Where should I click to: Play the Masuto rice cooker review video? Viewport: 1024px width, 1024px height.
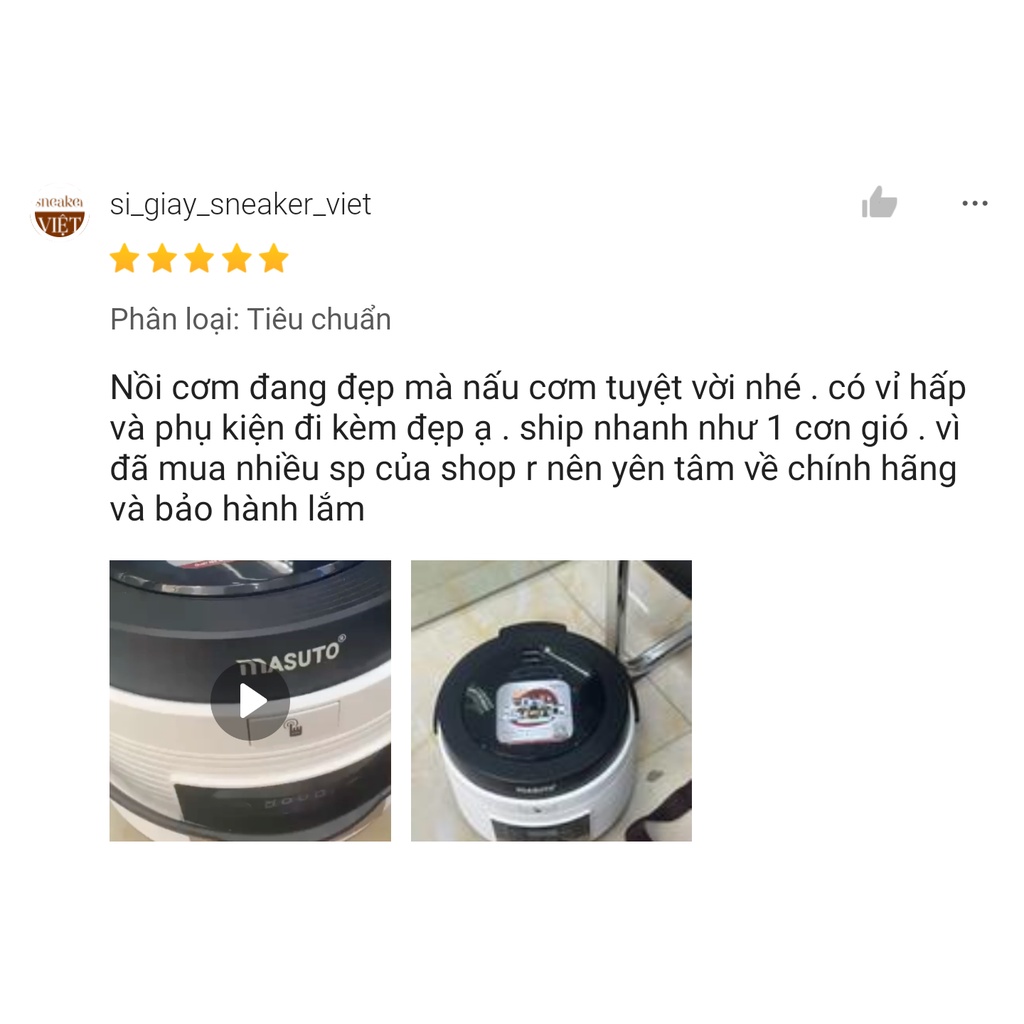click(x=250, y=700)
